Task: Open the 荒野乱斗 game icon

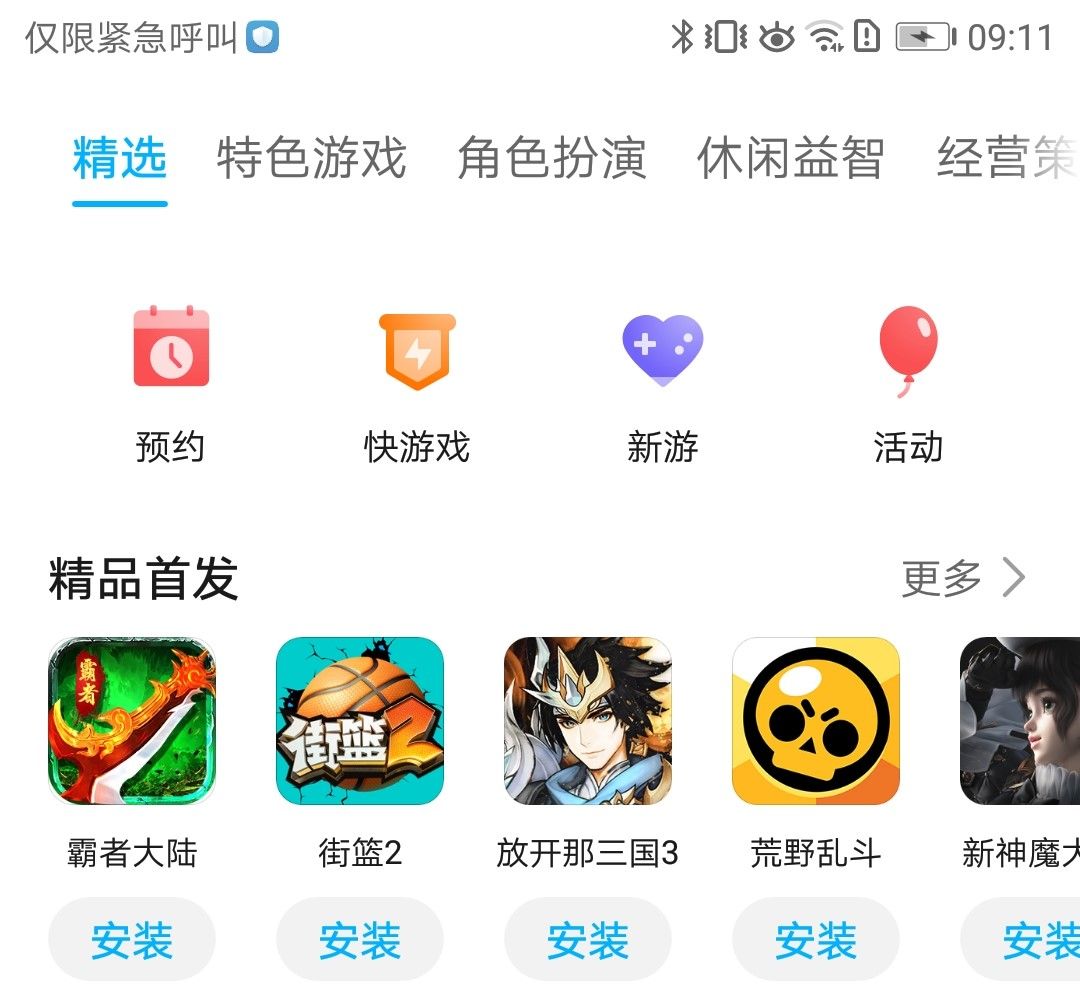Action: coord(816,721)
